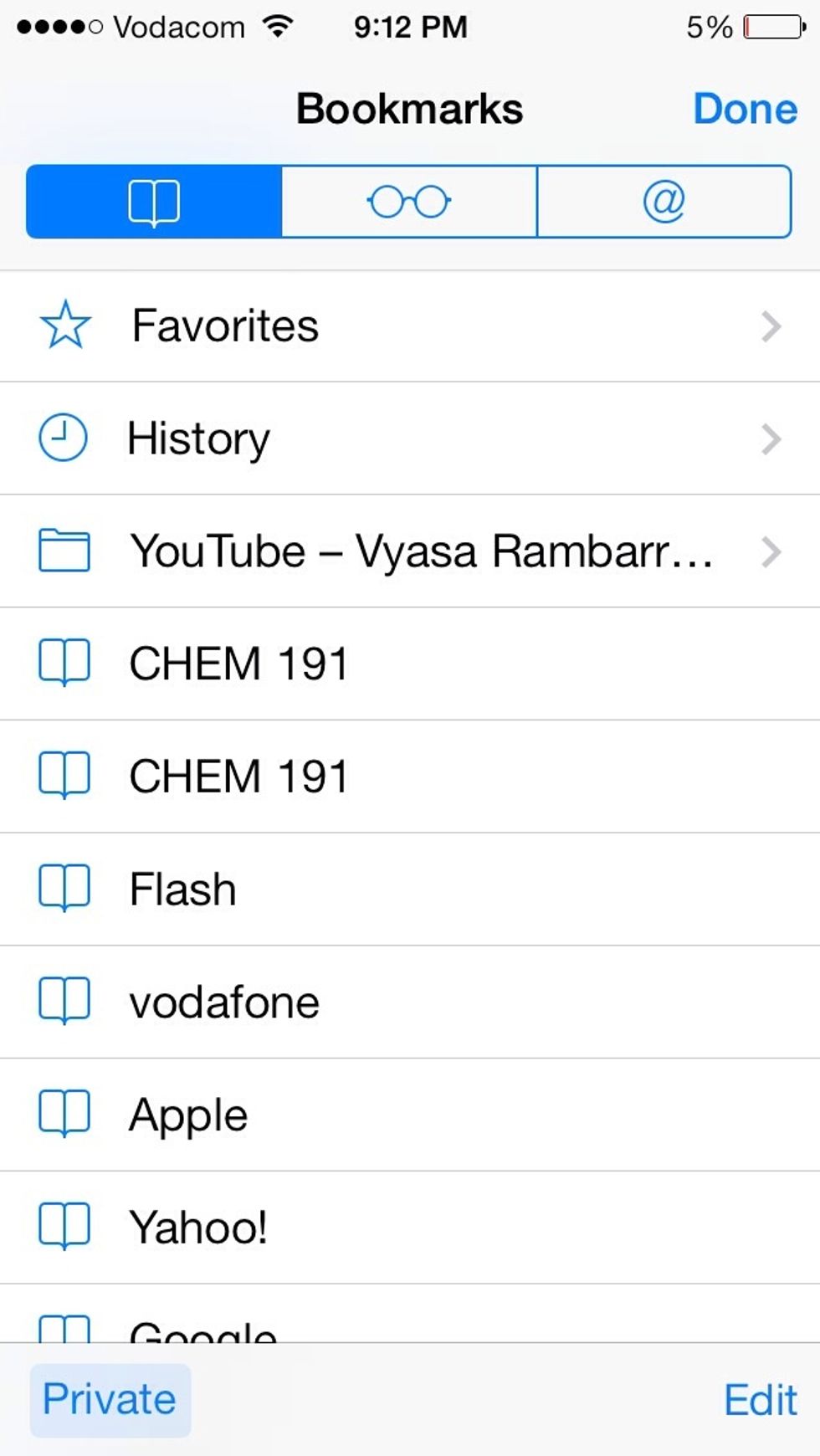Tap Edit to manage bookmarks
Viewport: 820px width, 1456px height.
coord(760,1400)
